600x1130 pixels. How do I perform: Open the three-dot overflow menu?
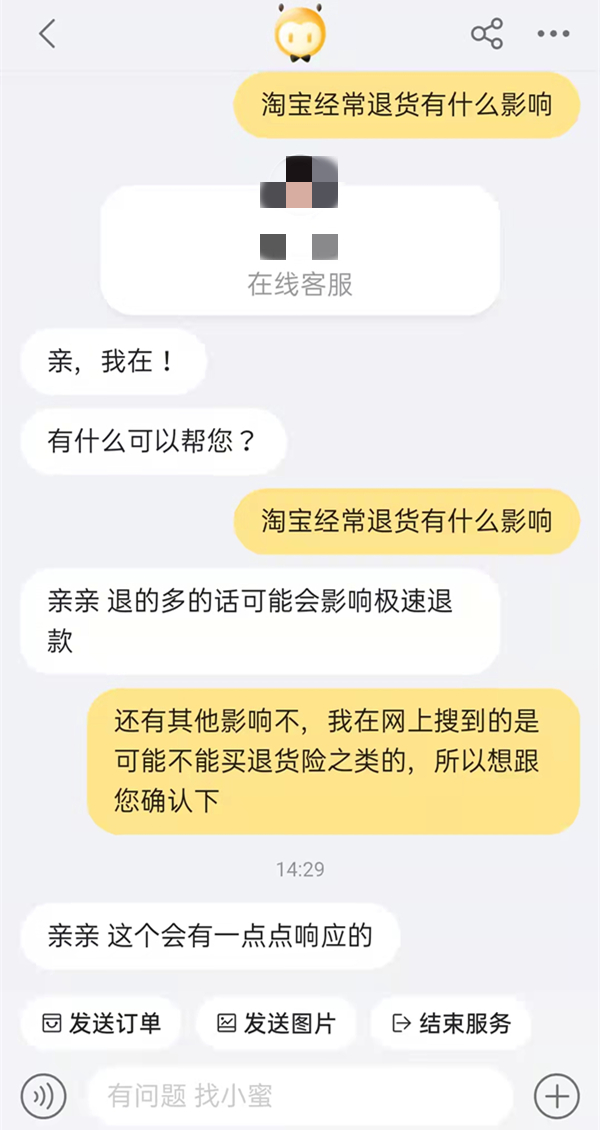tap(553, 35)
